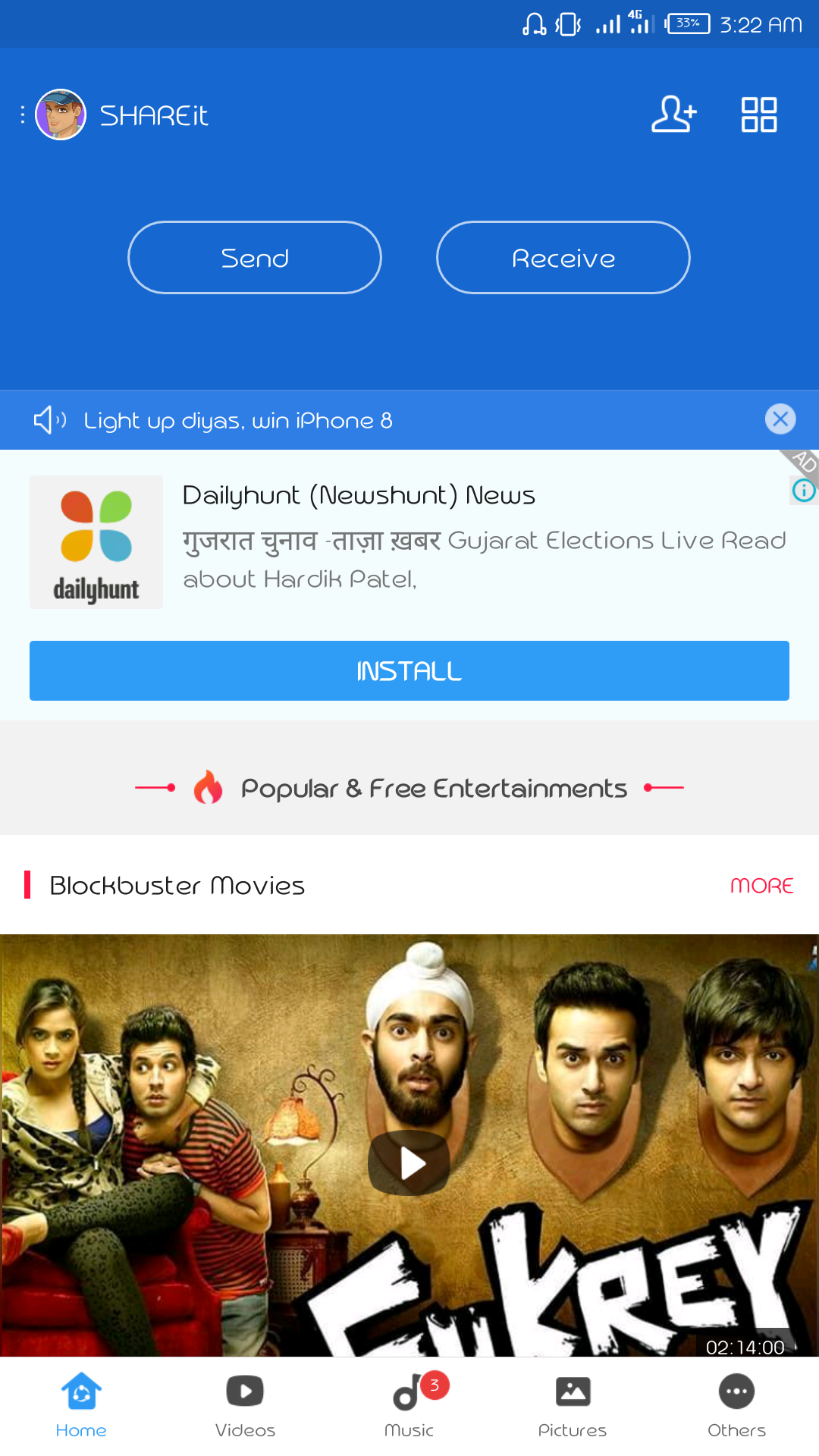View MORE Blockbuster Movies

pyautogui.click(x=761, y=885)
